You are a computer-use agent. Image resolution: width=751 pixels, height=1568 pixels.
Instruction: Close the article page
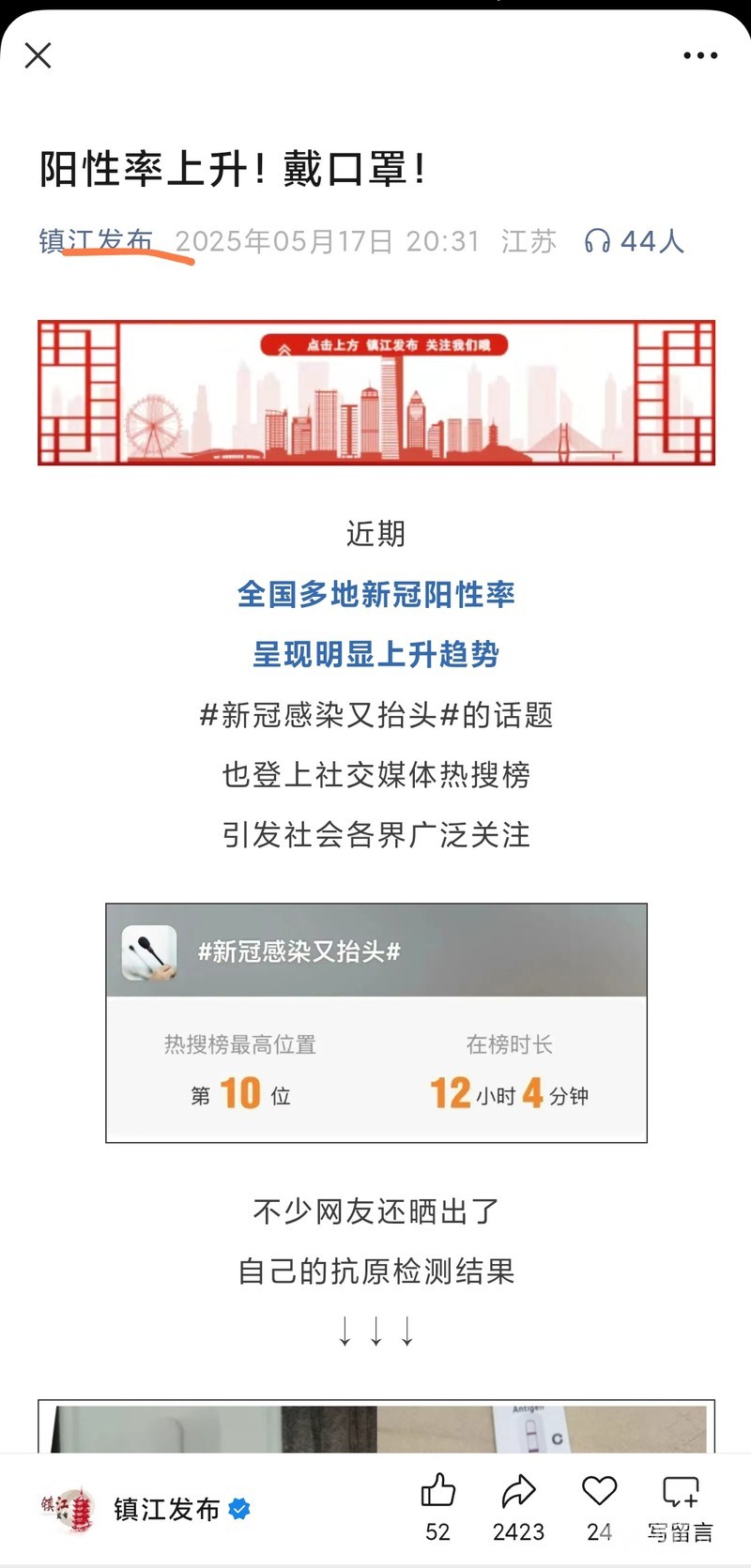[x=38, y=55]
